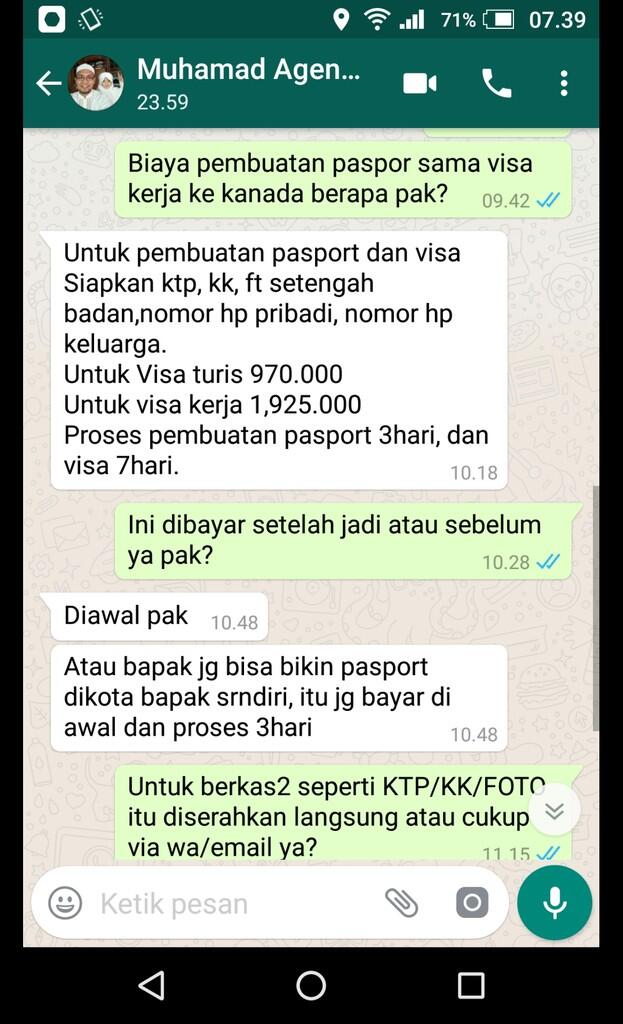Image resolution: width=623 pixels, height=1024 pixels.
Task: Open recent apps from navigation bar
Action: tap(471, 985)
